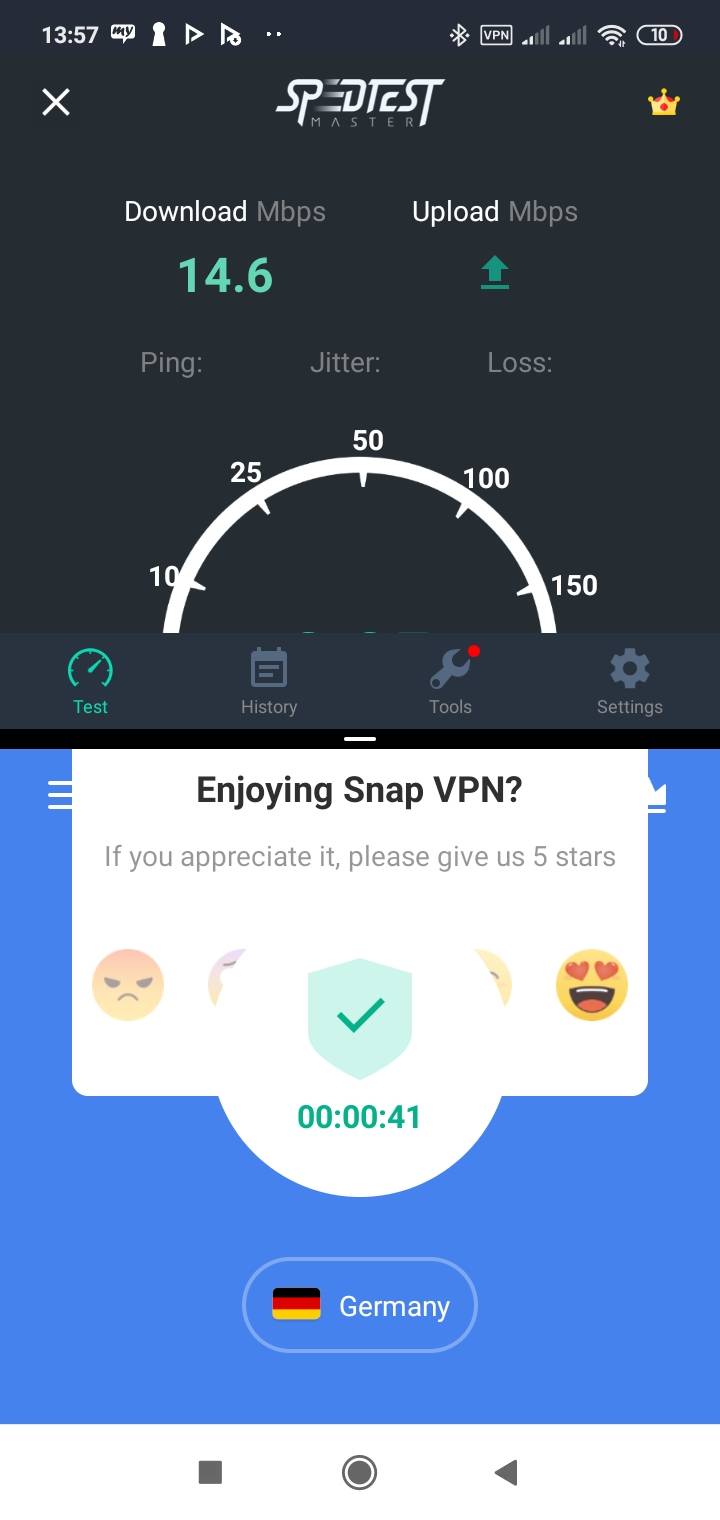720x1520 pixels.
Task: Go to the Android home screen
Action: tap(359, 1472)
